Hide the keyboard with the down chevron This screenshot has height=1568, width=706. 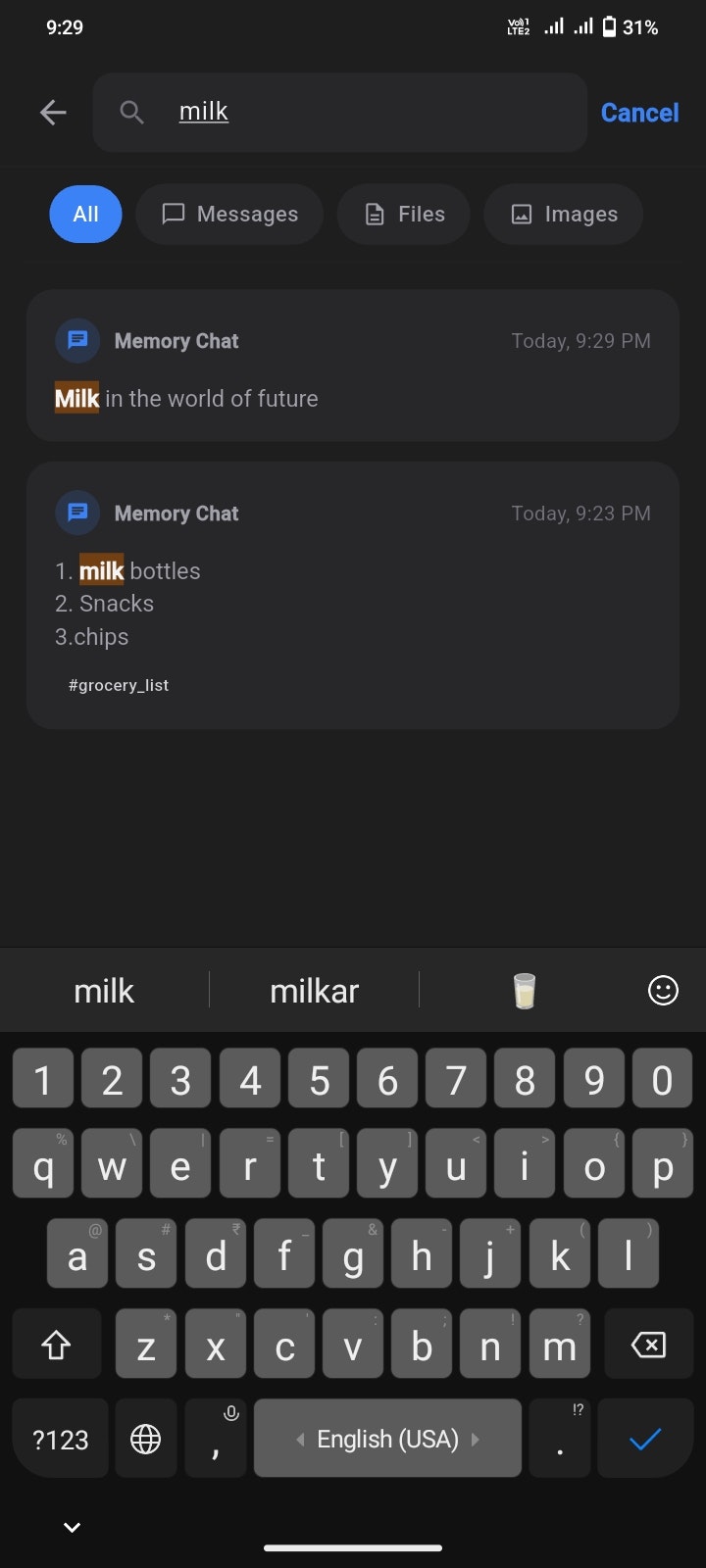tap(72, 1527)
